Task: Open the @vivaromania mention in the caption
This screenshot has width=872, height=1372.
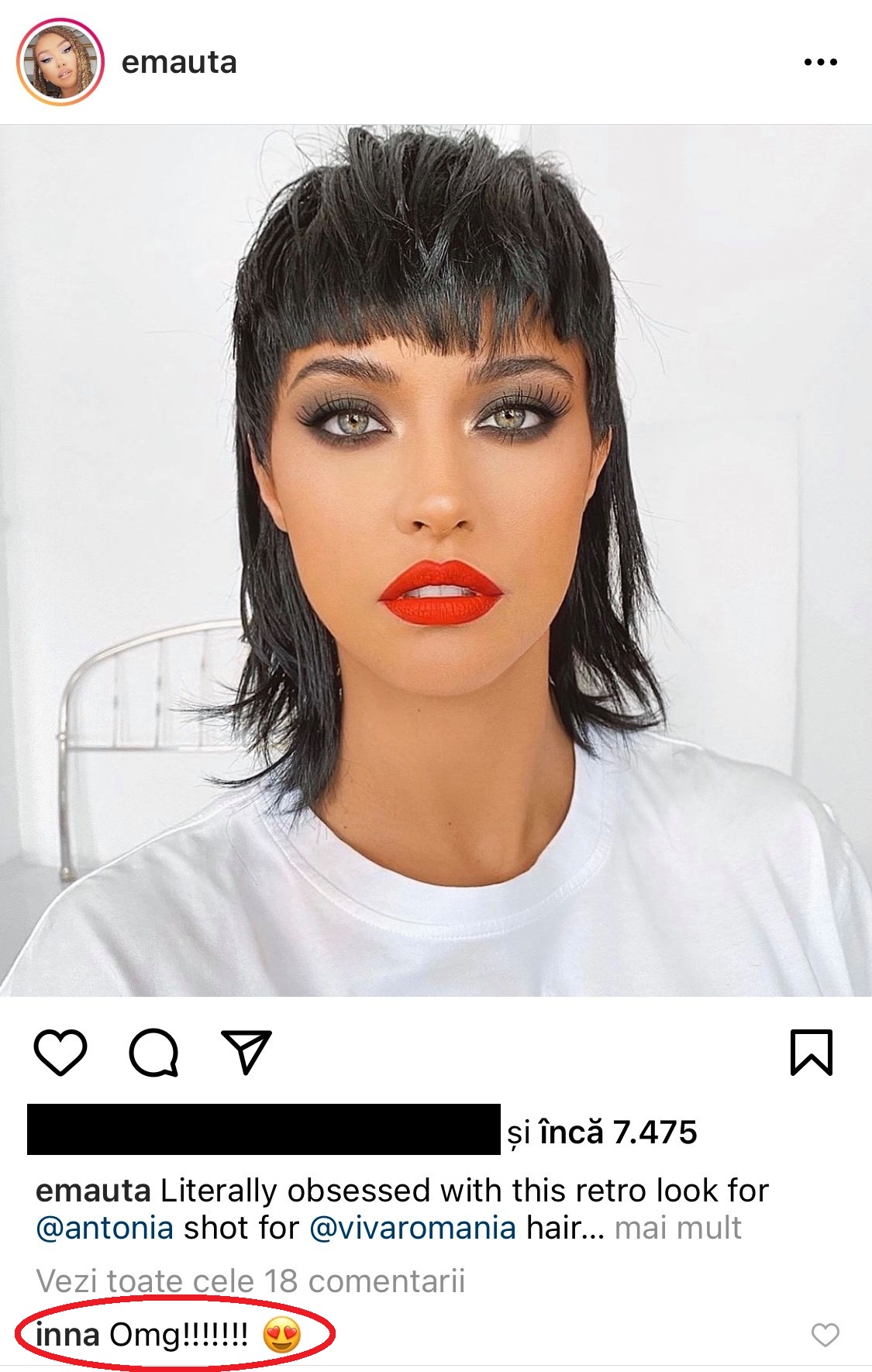Action: click(412, 1228)
